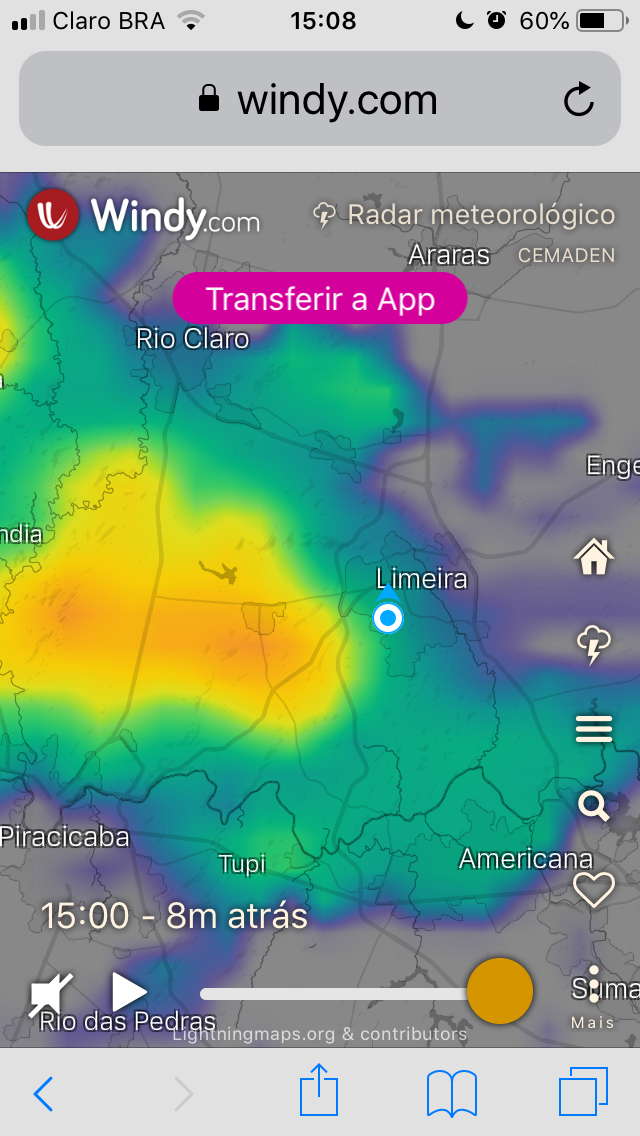Show open Safari tabs
The image size is (640, 1136).
[583, 1091]
